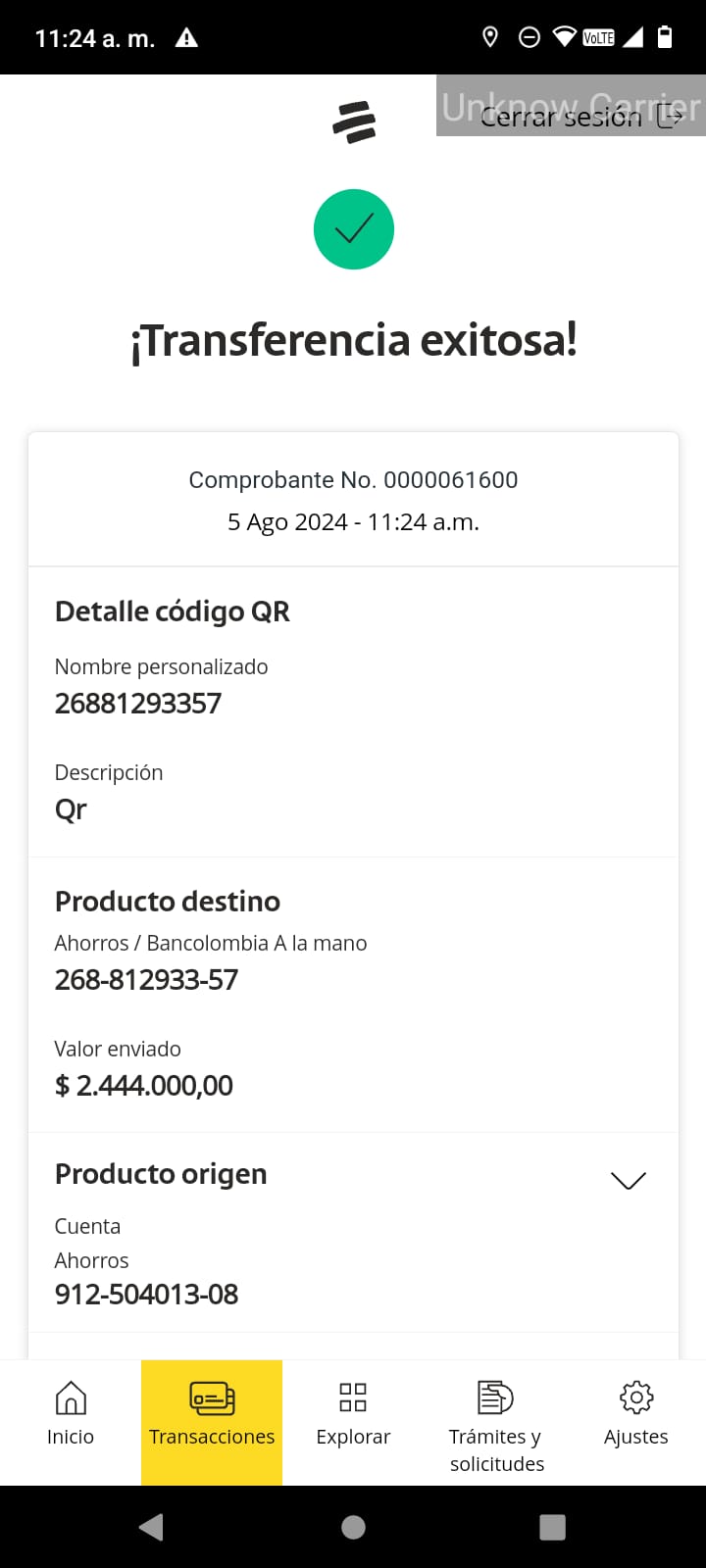
Task: Open Trámites y solicitudes tab
Action: coord(495,1423)
